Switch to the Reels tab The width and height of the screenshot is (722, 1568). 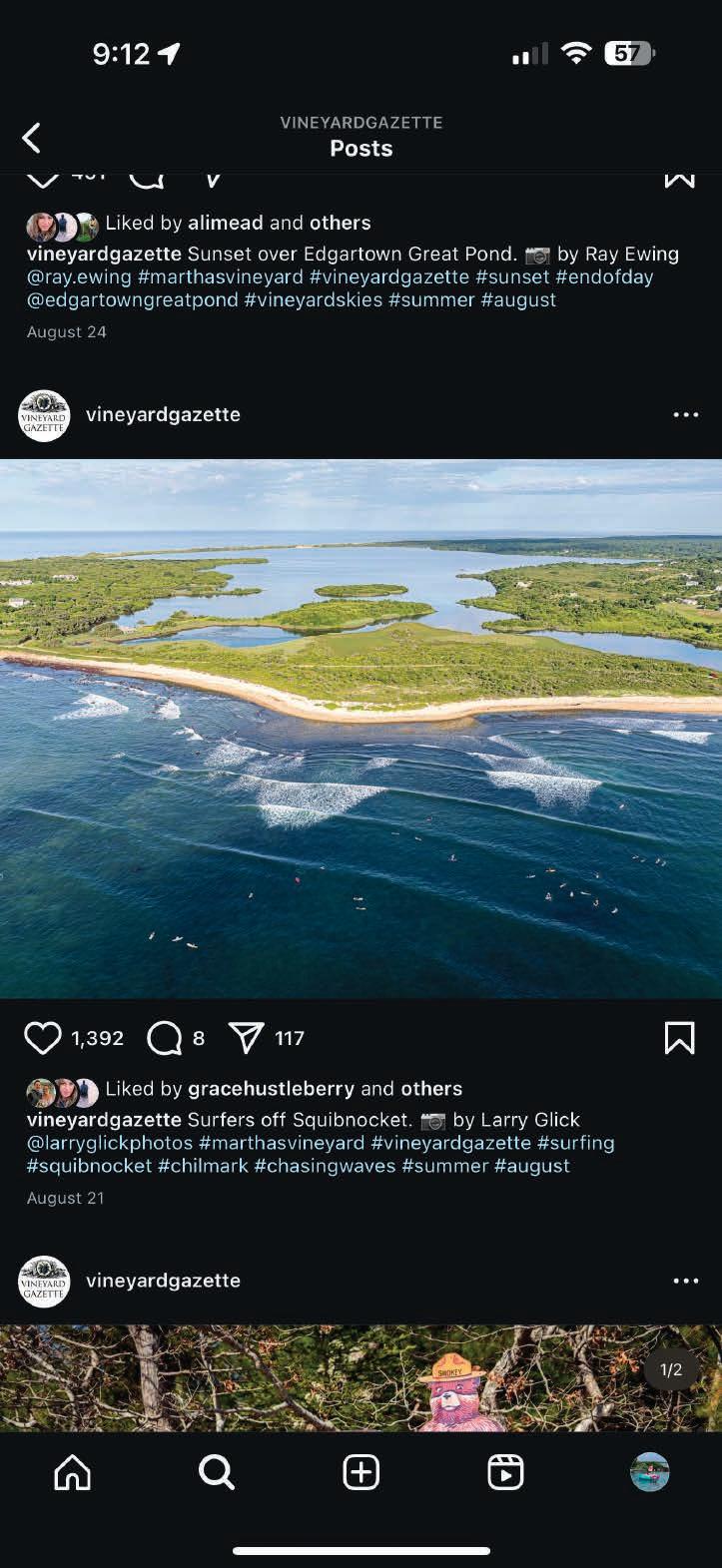click(505, 1472)
